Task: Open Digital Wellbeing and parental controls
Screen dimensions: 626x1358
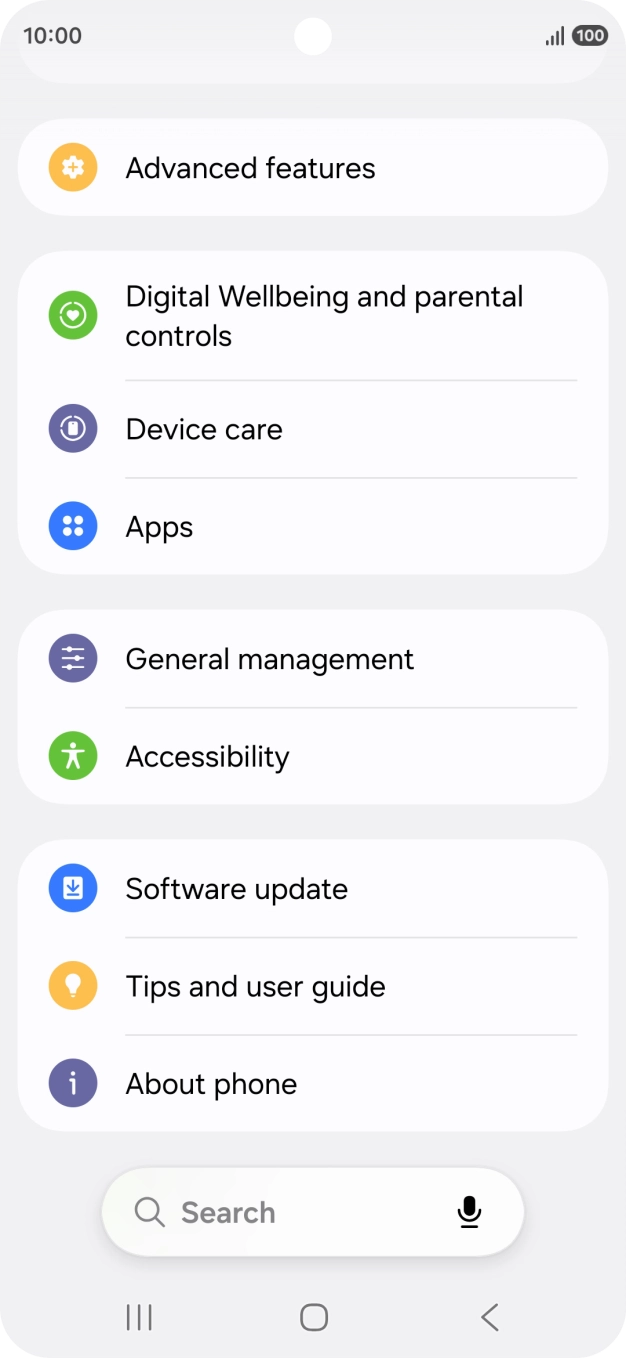Action: coord(313,316)
